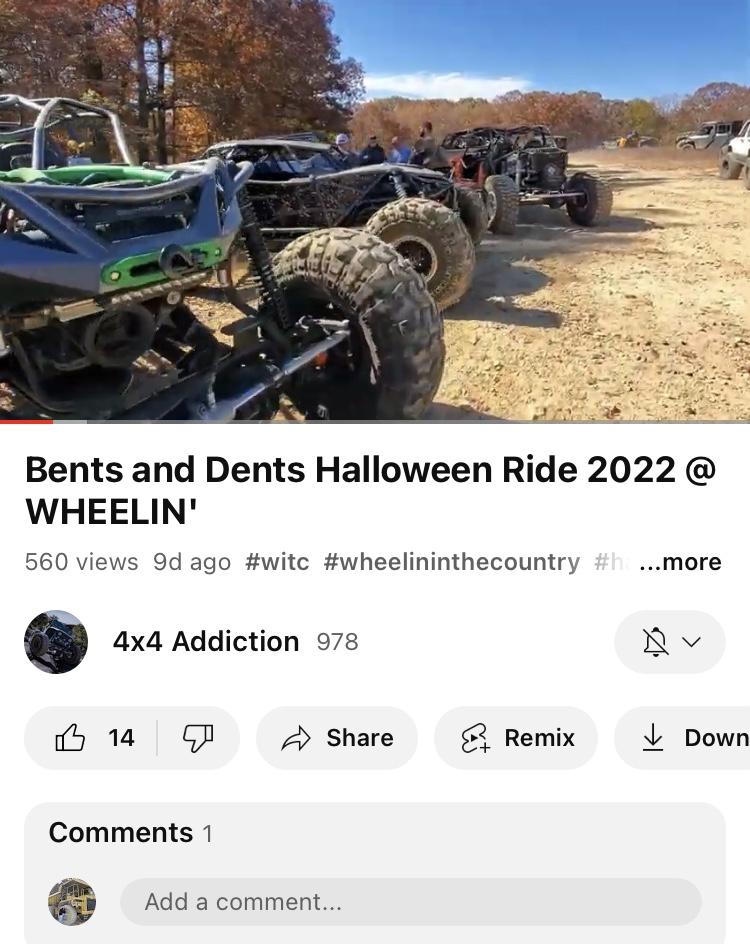Dislike this video
The image size is (750, 944).
(x=198, y=738)
